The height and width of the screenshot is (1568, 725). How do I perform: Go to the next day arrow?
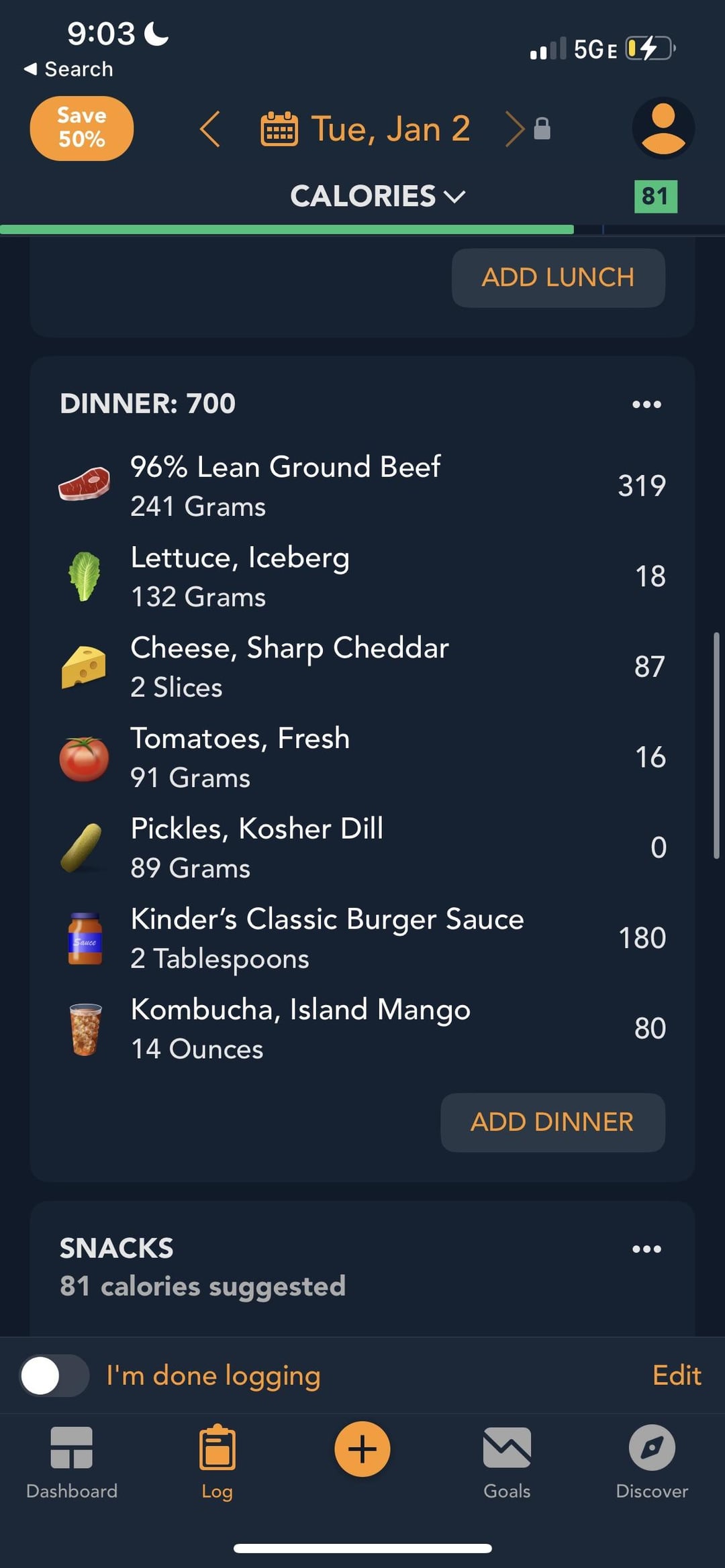(515, 129)
